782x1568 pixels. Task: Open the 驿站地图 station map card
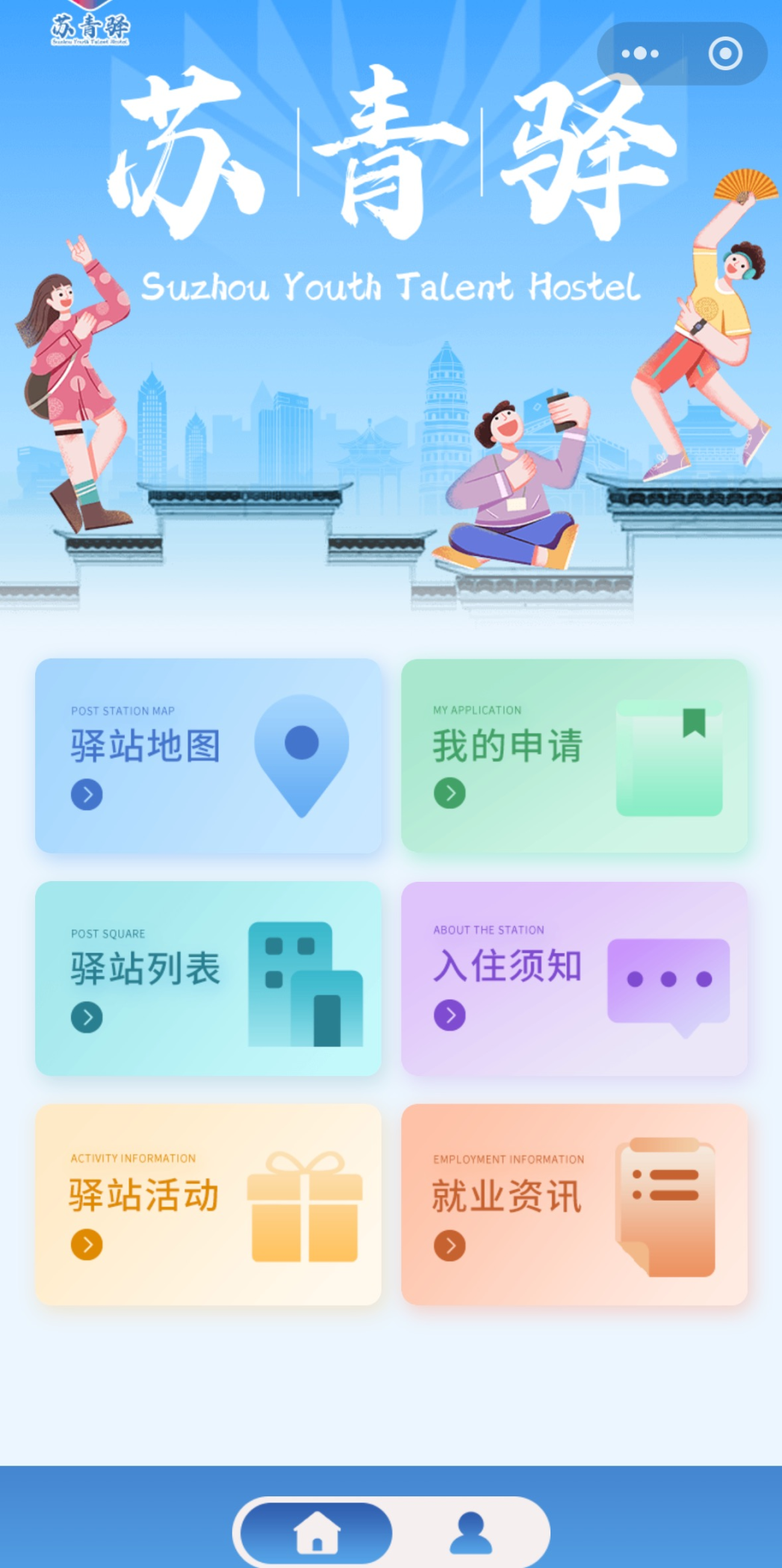coord(208,756)
